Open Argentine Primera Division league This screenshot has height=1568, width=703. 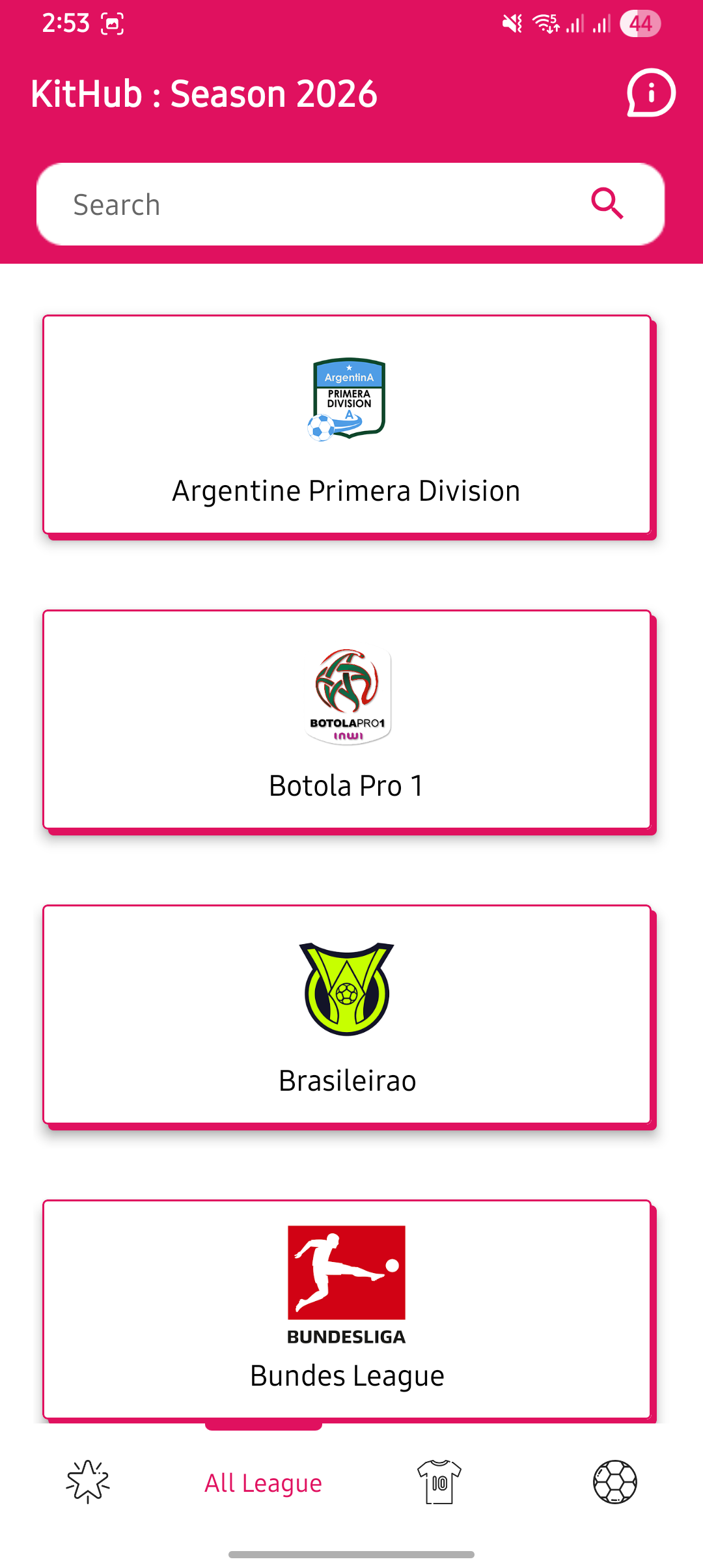coord(347,425)
